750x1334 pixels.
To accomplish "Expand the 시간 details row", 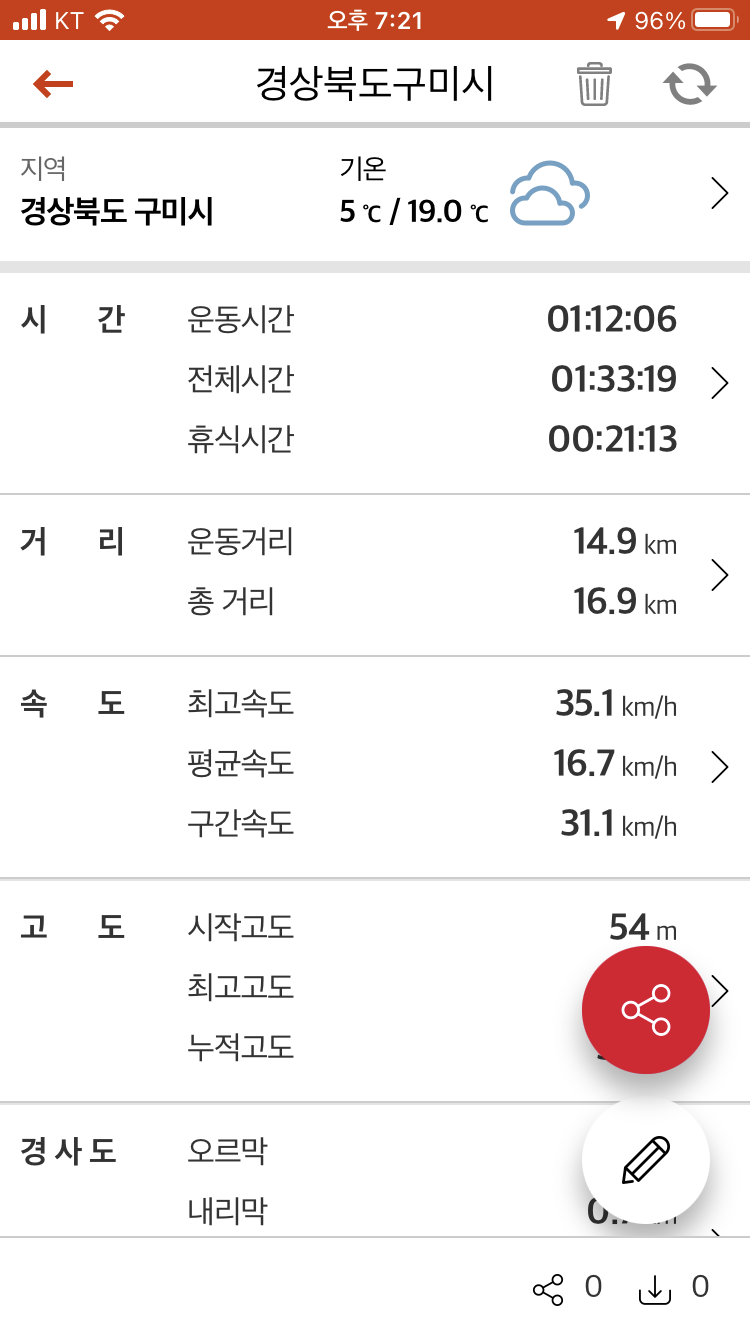I will point(719,382).
